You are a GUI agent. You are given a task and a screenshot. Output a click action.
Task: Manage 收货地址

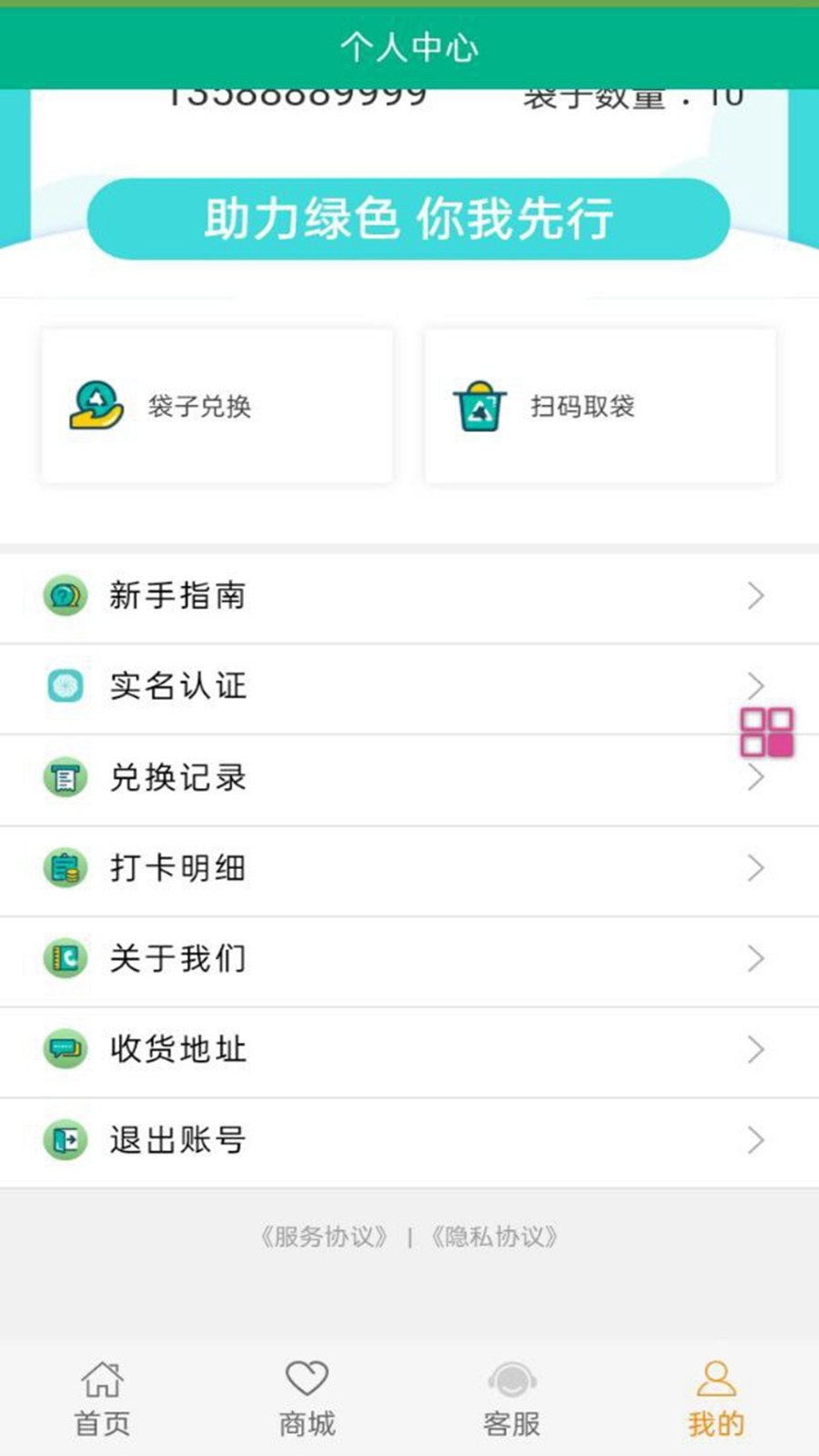tap(409, 1051)
